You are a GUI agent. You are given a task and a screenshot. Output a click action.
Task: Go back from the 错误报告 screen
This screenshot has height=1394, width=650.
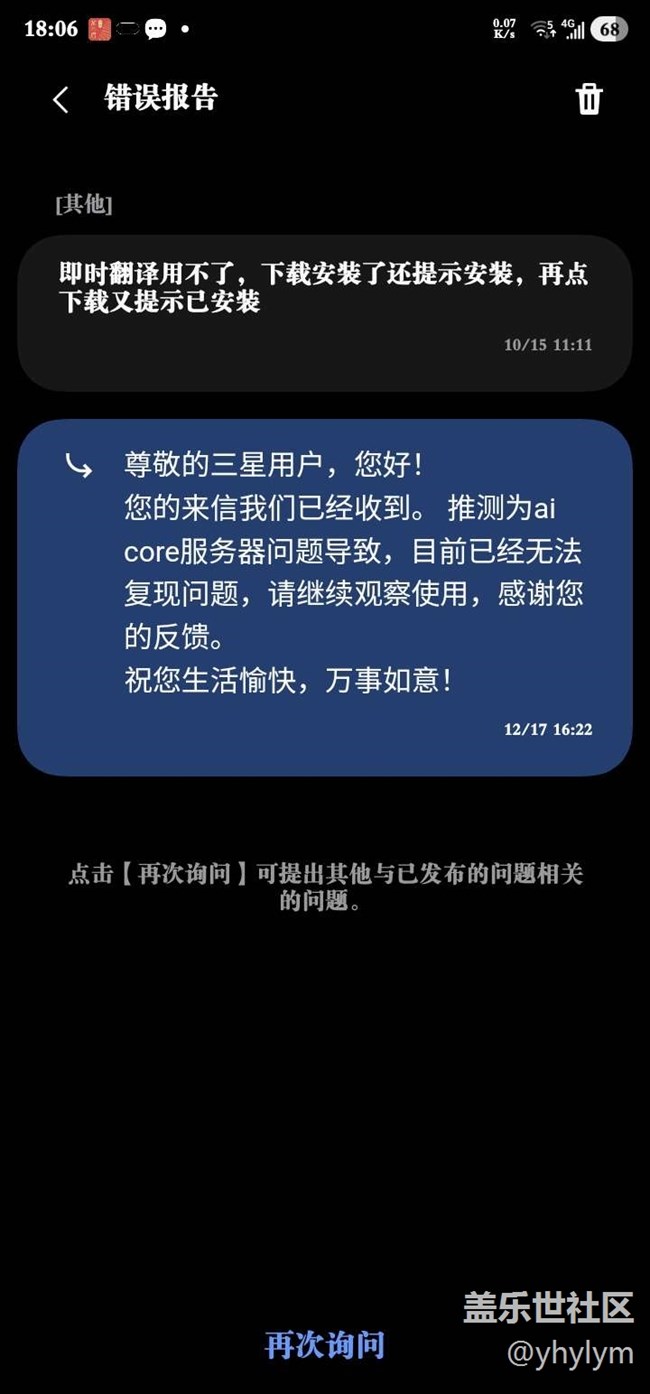pyautogui.click(x=61, y=99)
